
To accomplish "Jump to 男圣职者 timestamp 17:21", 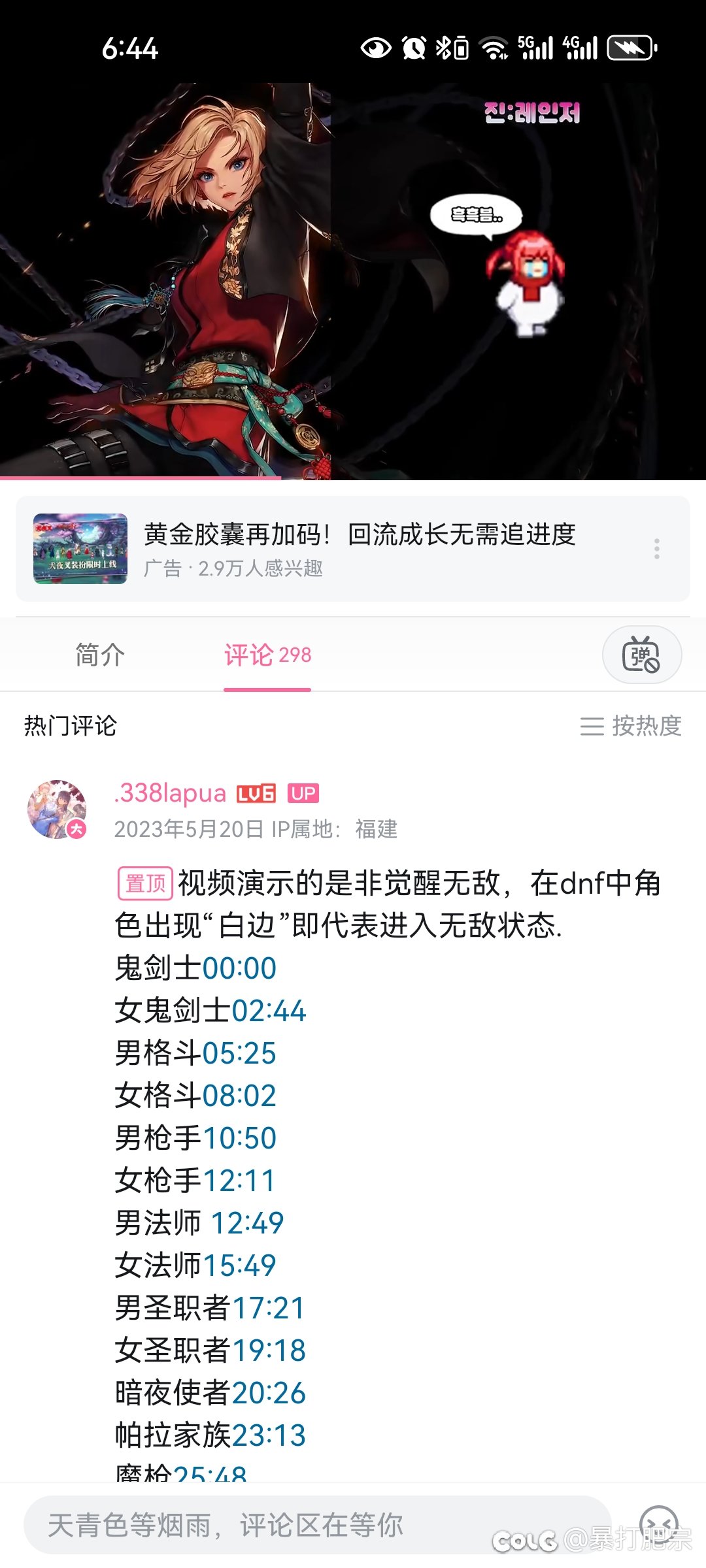I will pyautogui.click(x=269, y=1308).
